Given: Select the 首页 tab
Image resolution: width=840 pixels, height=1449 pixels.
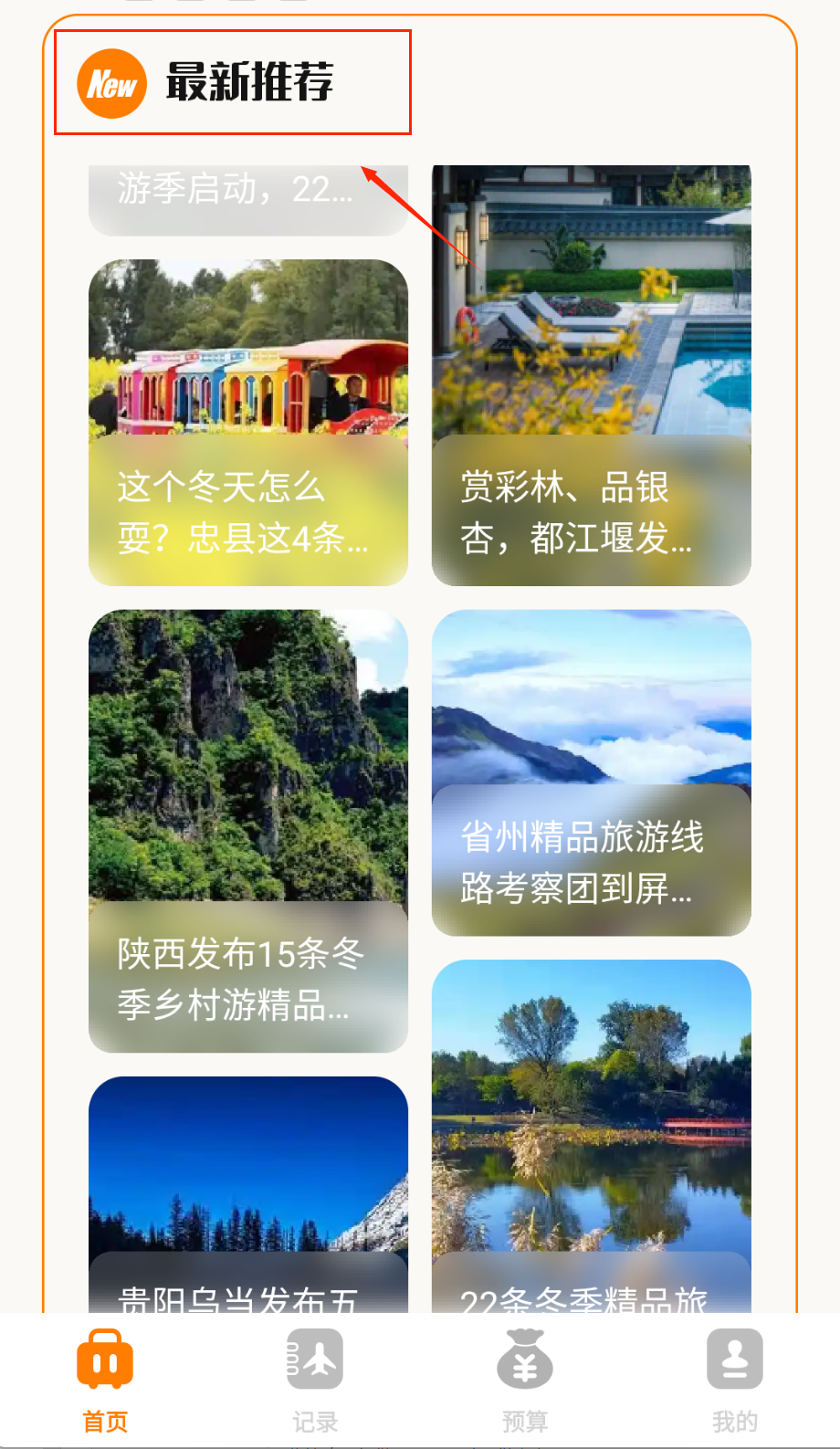Looking at the screenshot, I should (105, 1381).
